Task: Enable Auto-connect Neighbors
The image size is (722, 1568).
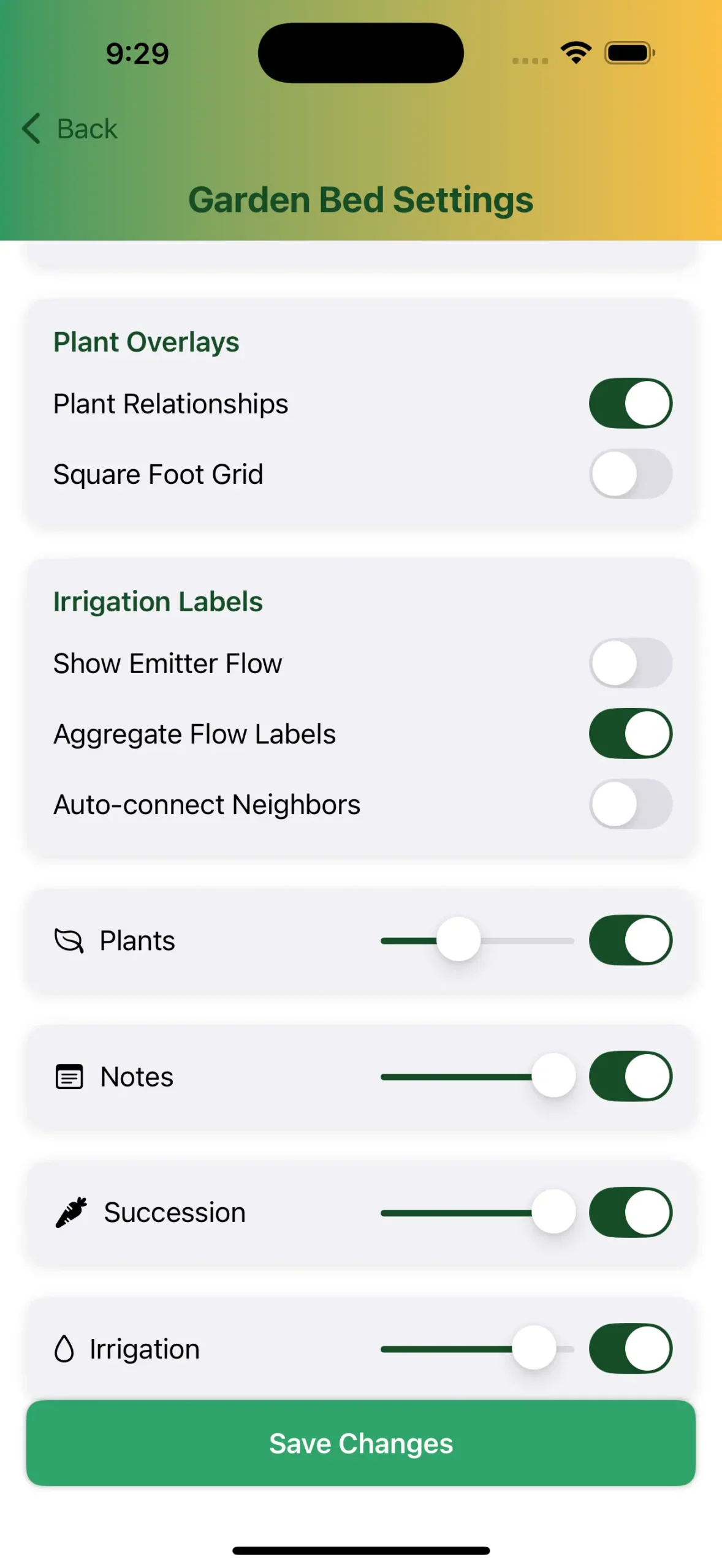Action: pos(630,804)
